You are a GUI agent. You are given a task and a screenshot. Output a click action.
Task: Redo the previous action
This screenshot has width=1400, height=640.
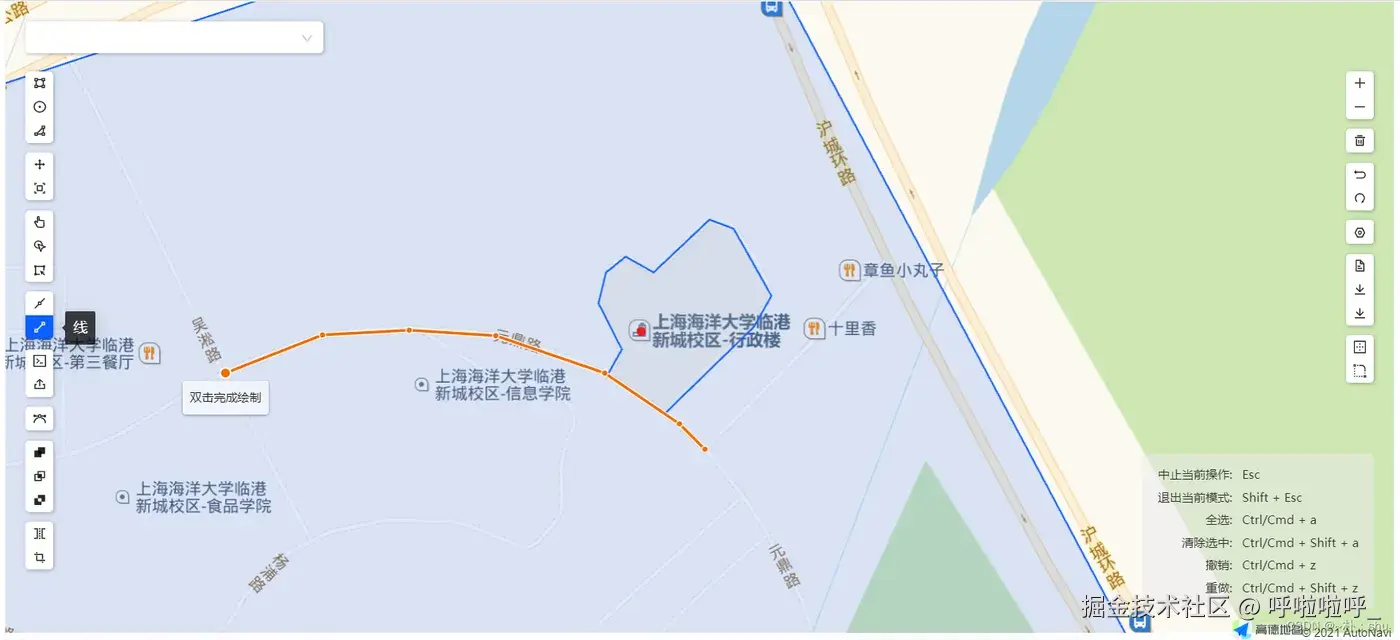pos(1359,198)
